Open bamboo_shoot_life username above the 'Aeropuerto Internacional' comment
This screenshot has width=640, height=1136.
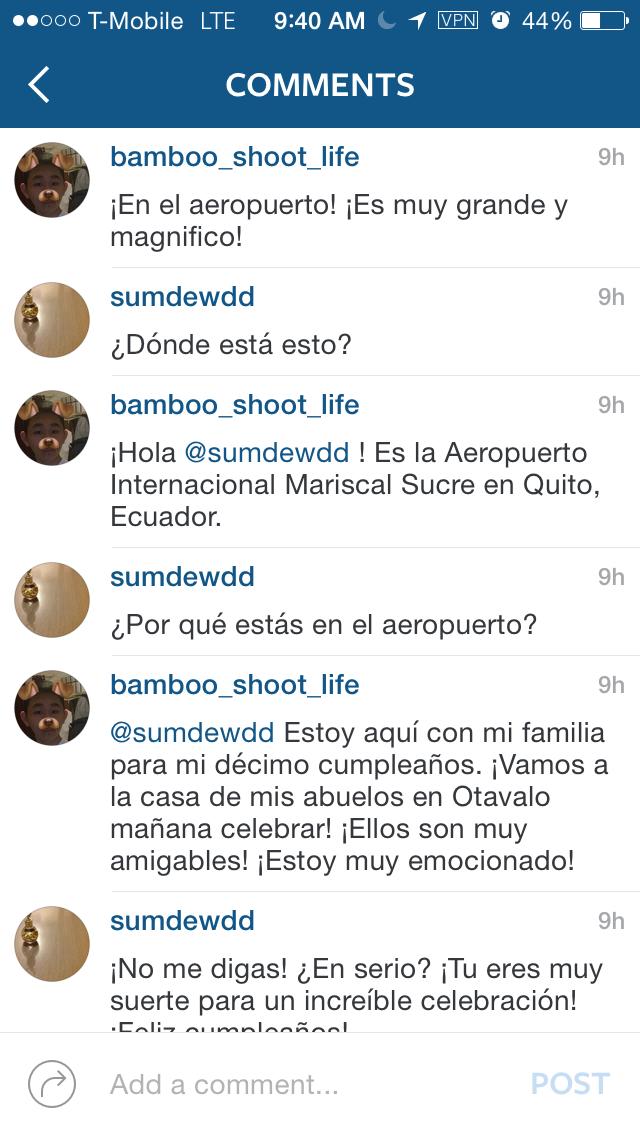point(234,405)
